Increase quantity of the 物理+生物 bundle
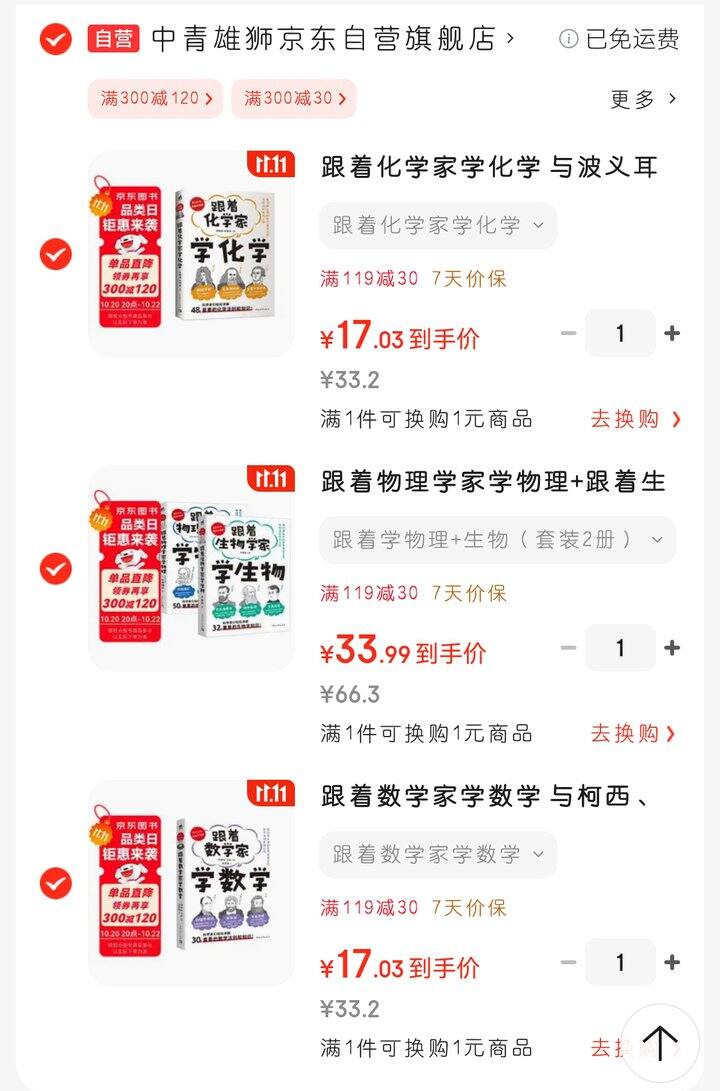 tap(672, 648)
